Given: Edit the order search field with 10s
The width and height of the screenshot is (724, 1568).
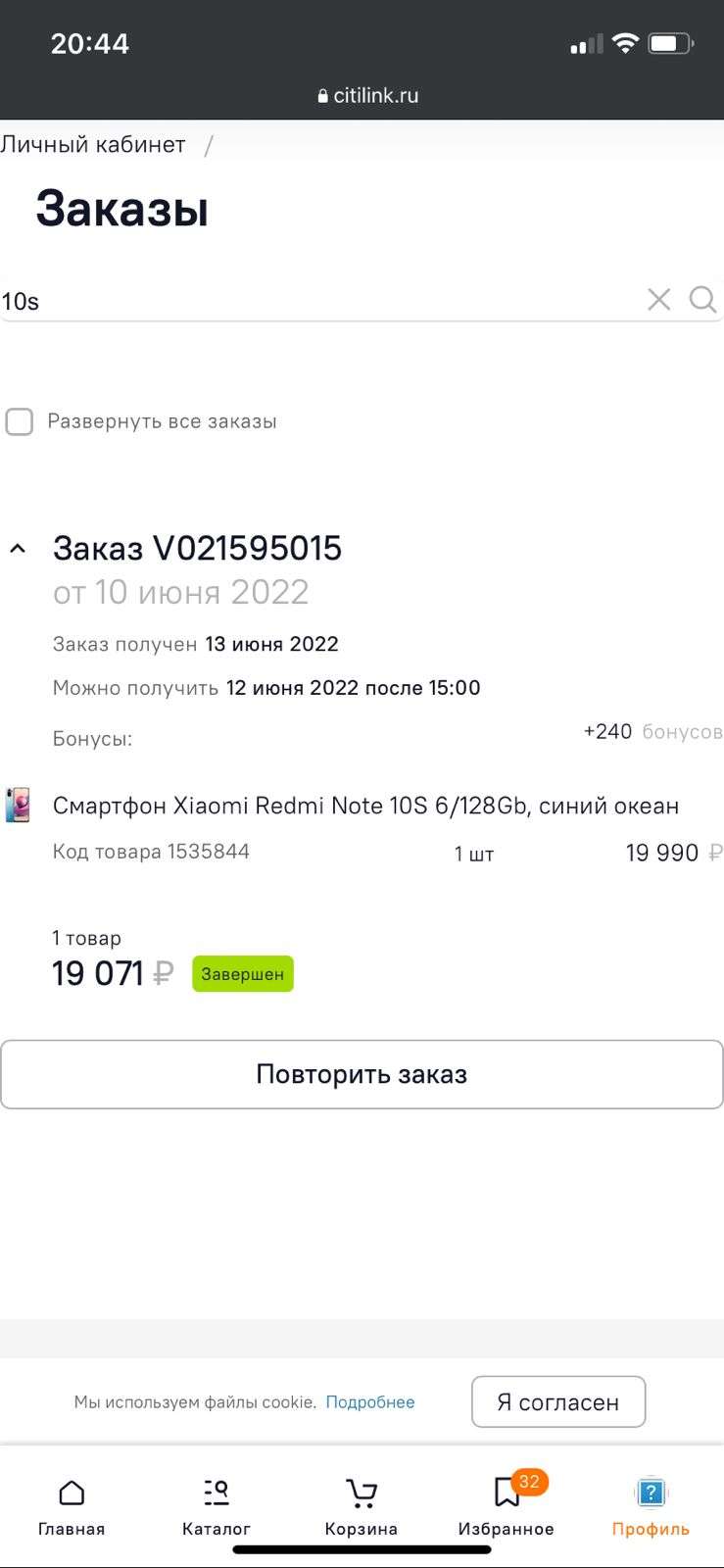Looking at the screenshot, I should click(x=314, y=301).
